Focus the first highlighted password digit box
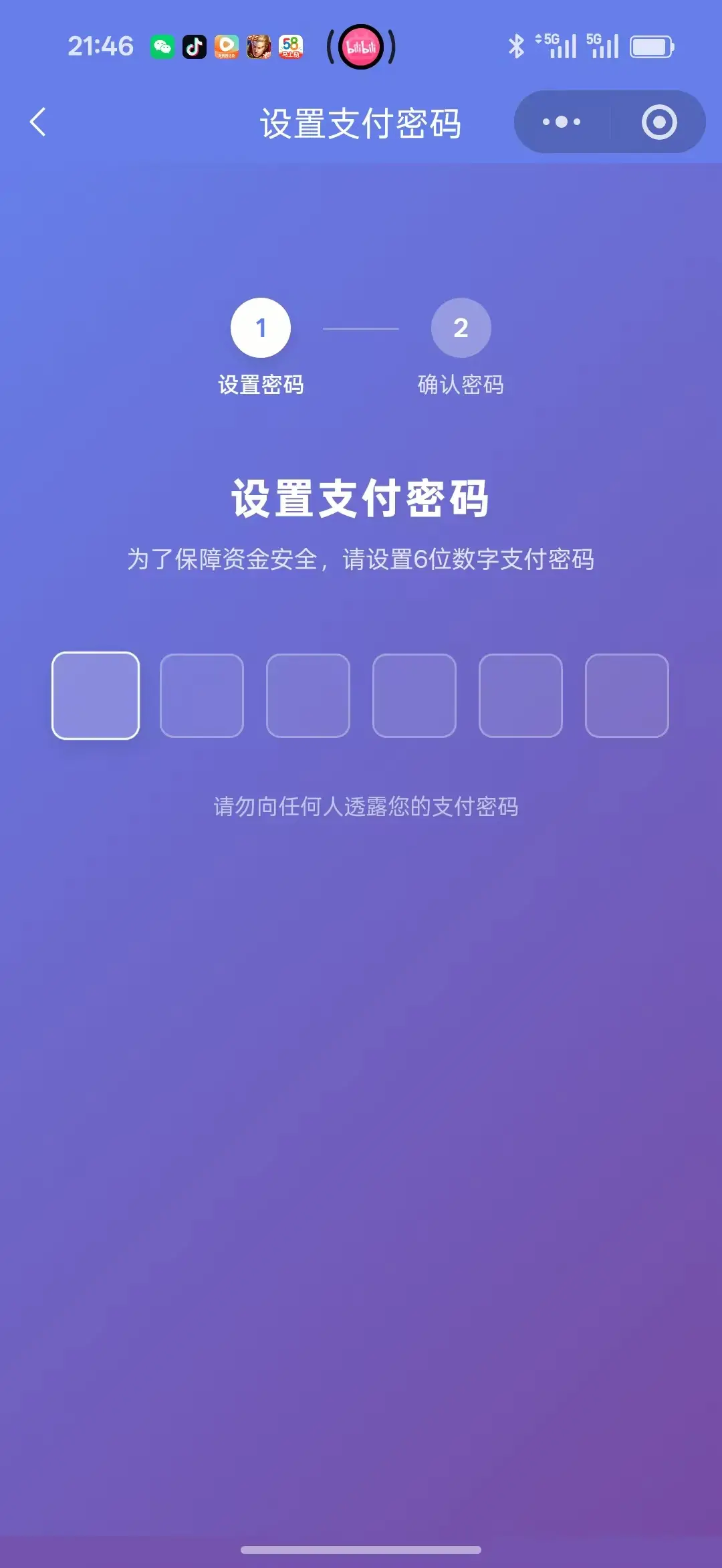Viewport: 722px width, 1568px height. pyautogui.click(x=96, y=696)
